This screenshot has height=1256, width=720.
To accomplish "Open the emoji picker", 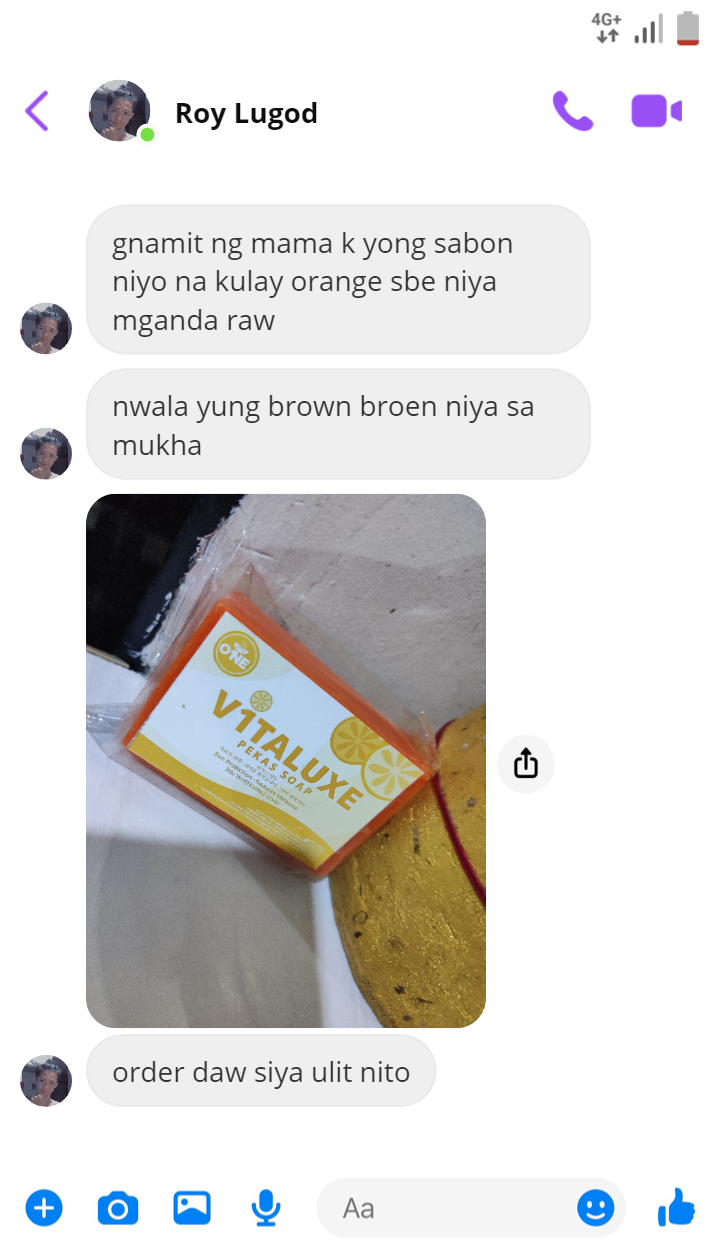I will point(596,1208).
